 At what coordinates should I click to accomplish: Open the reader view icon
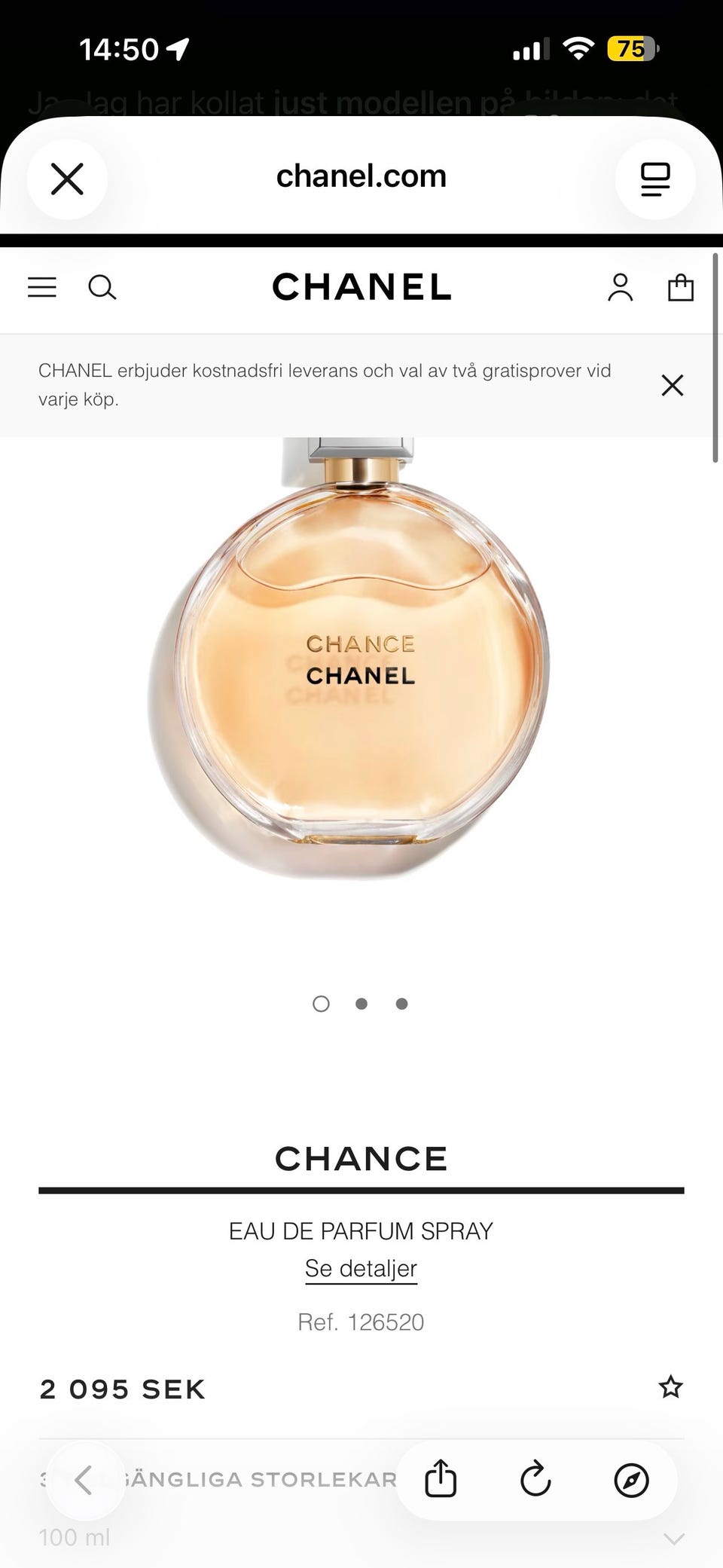(x=655, y=179)
